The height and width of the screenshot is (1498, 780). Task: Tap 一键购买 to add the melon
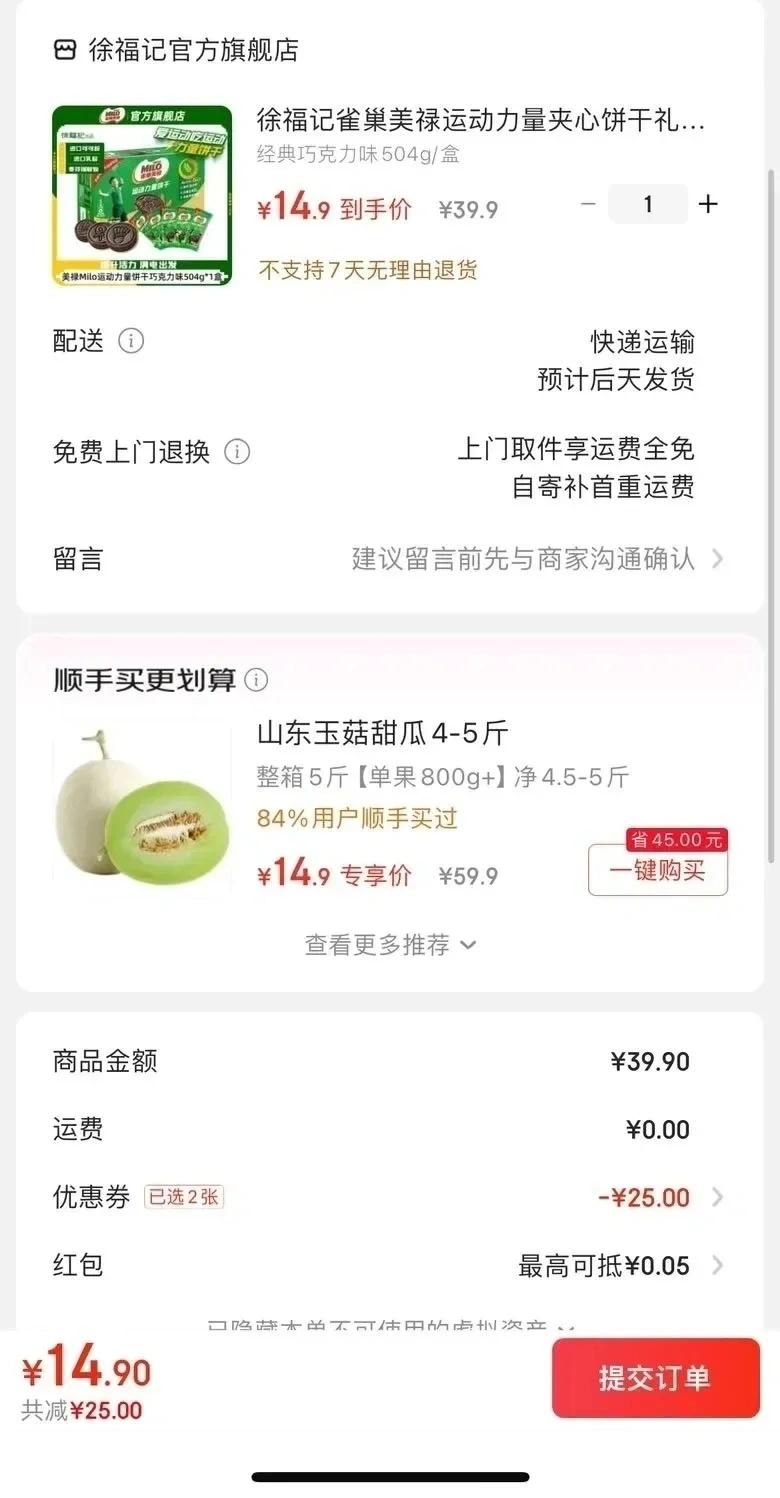tap(657, 870)
